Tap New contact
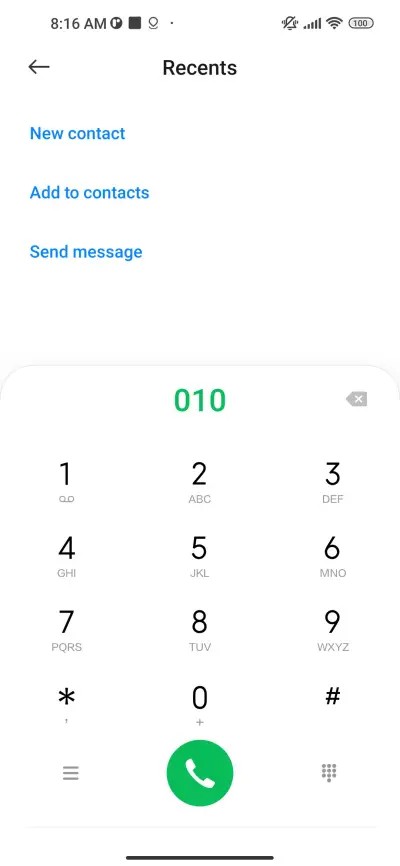The height and width of the screenshot is (866, 400). coord(77,133)
